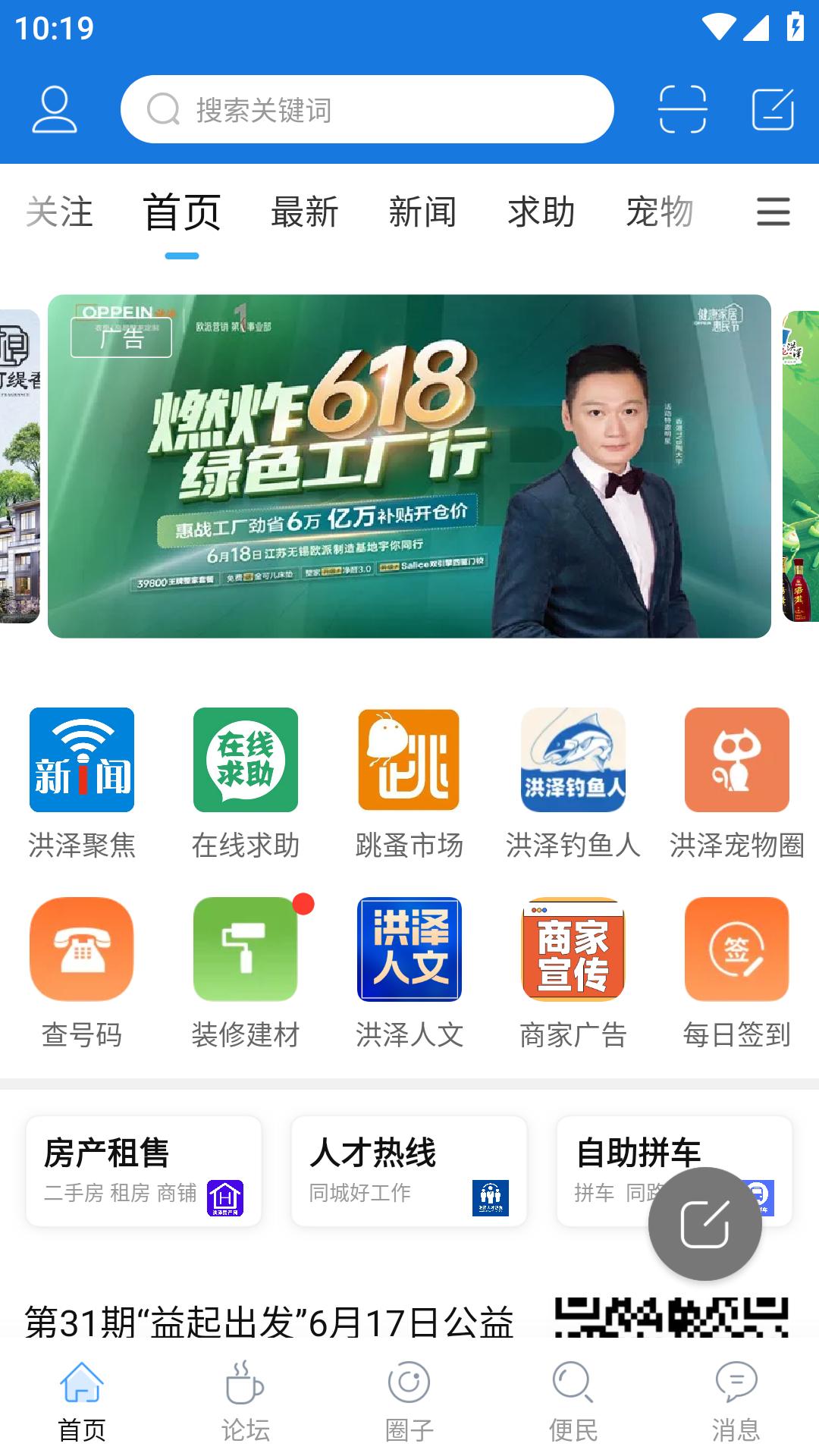
Task: Switch to the 新闻 tab
Action: coord(423,212)
